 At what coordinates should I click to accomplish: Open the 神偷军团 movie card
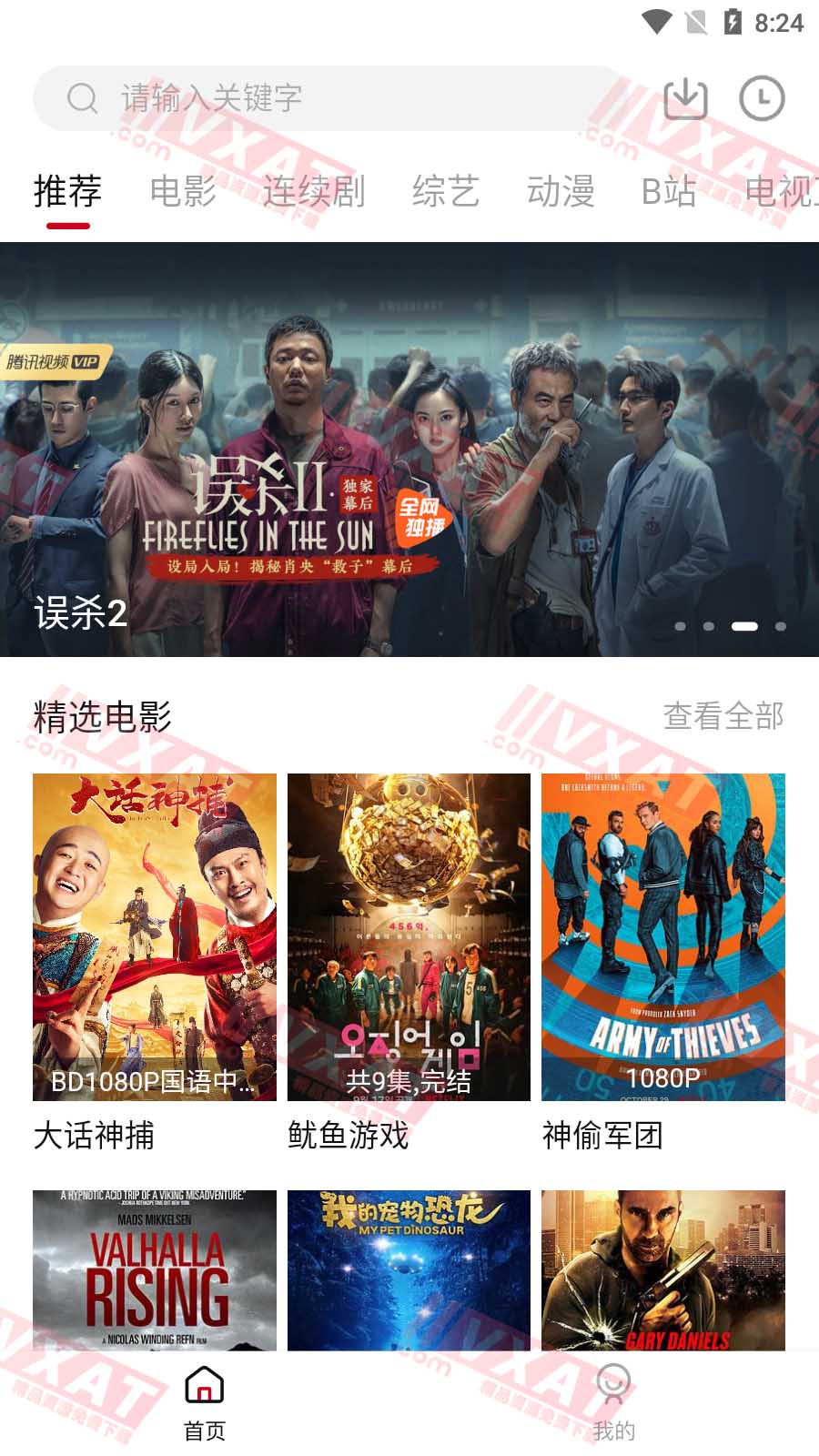pos(663,937)
